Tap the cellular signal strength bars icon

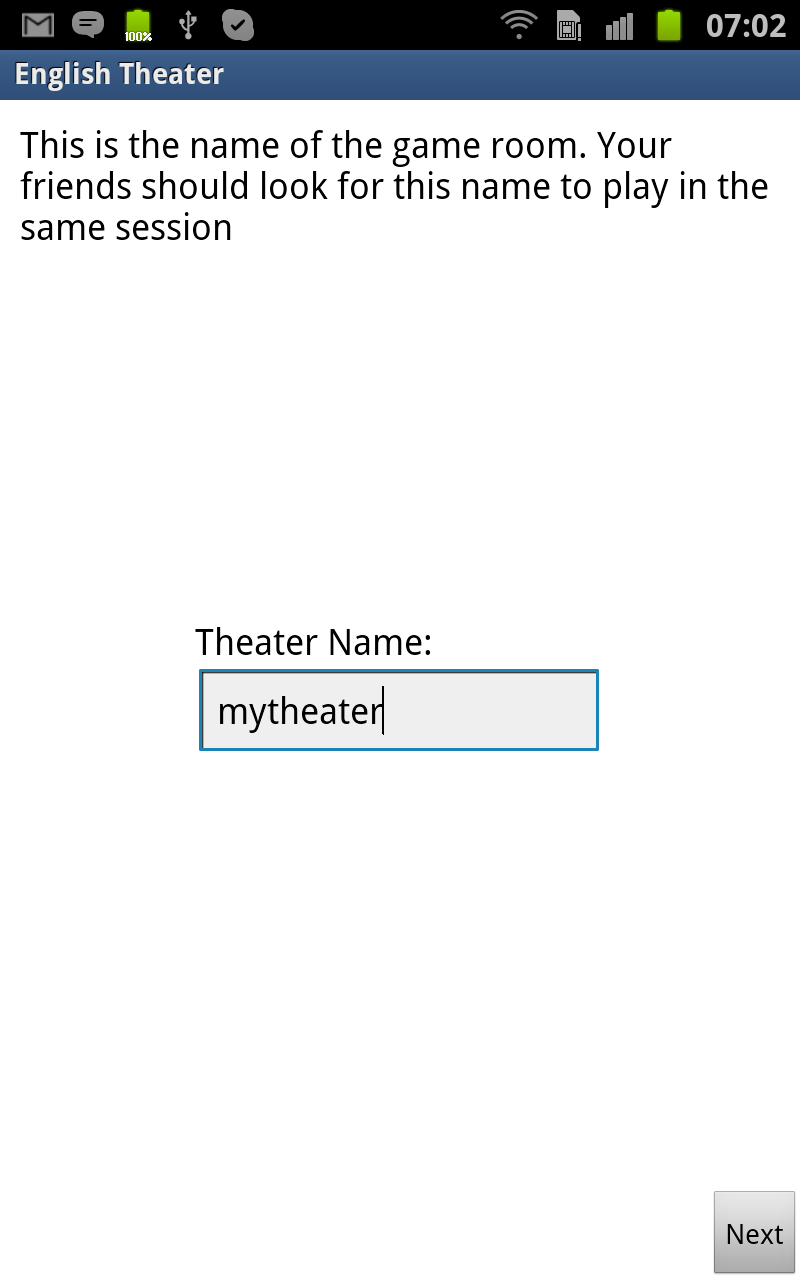[618, 24]
